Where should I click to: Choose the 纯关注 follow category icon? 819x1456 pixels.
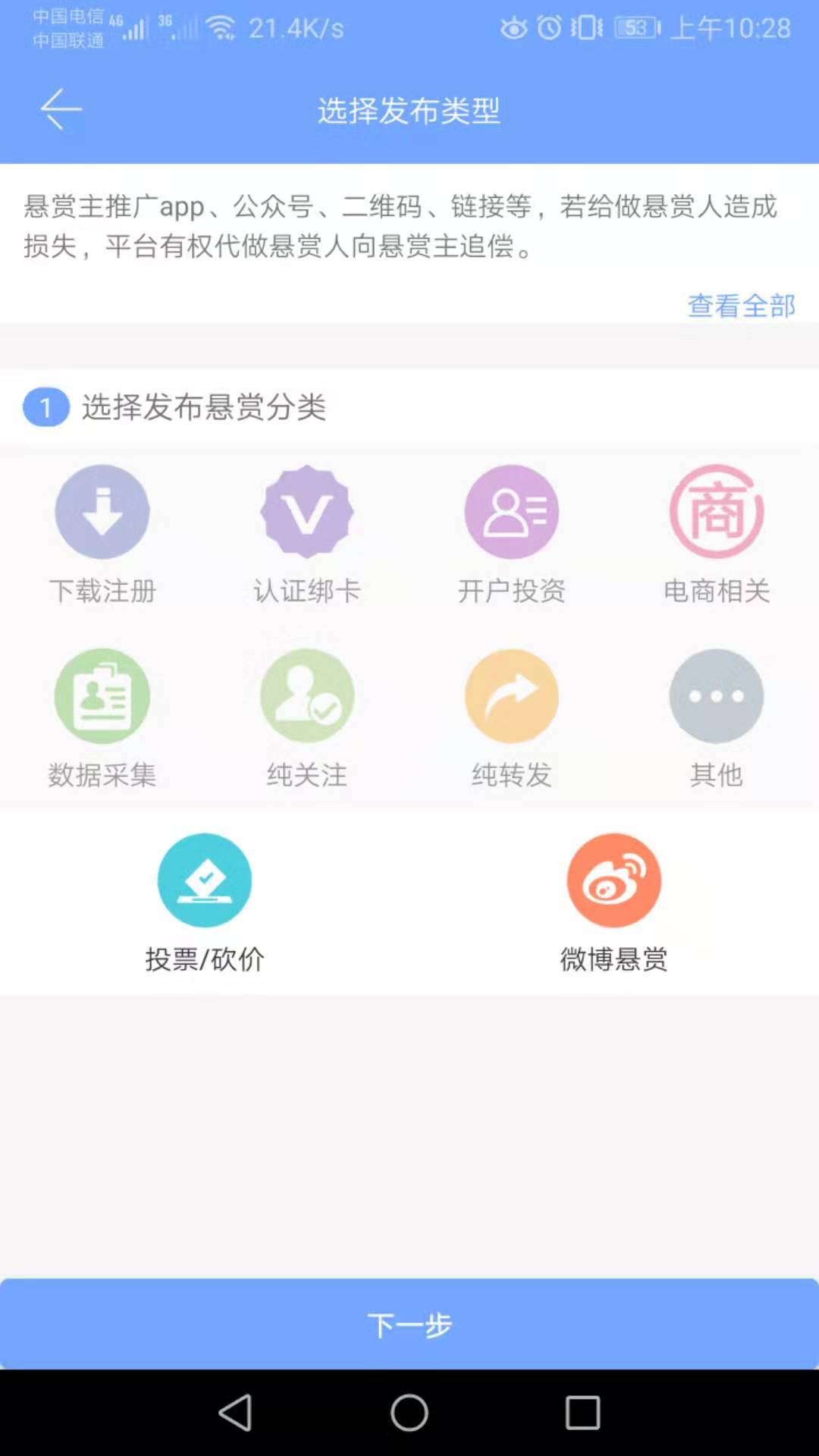tap(307, 695)
